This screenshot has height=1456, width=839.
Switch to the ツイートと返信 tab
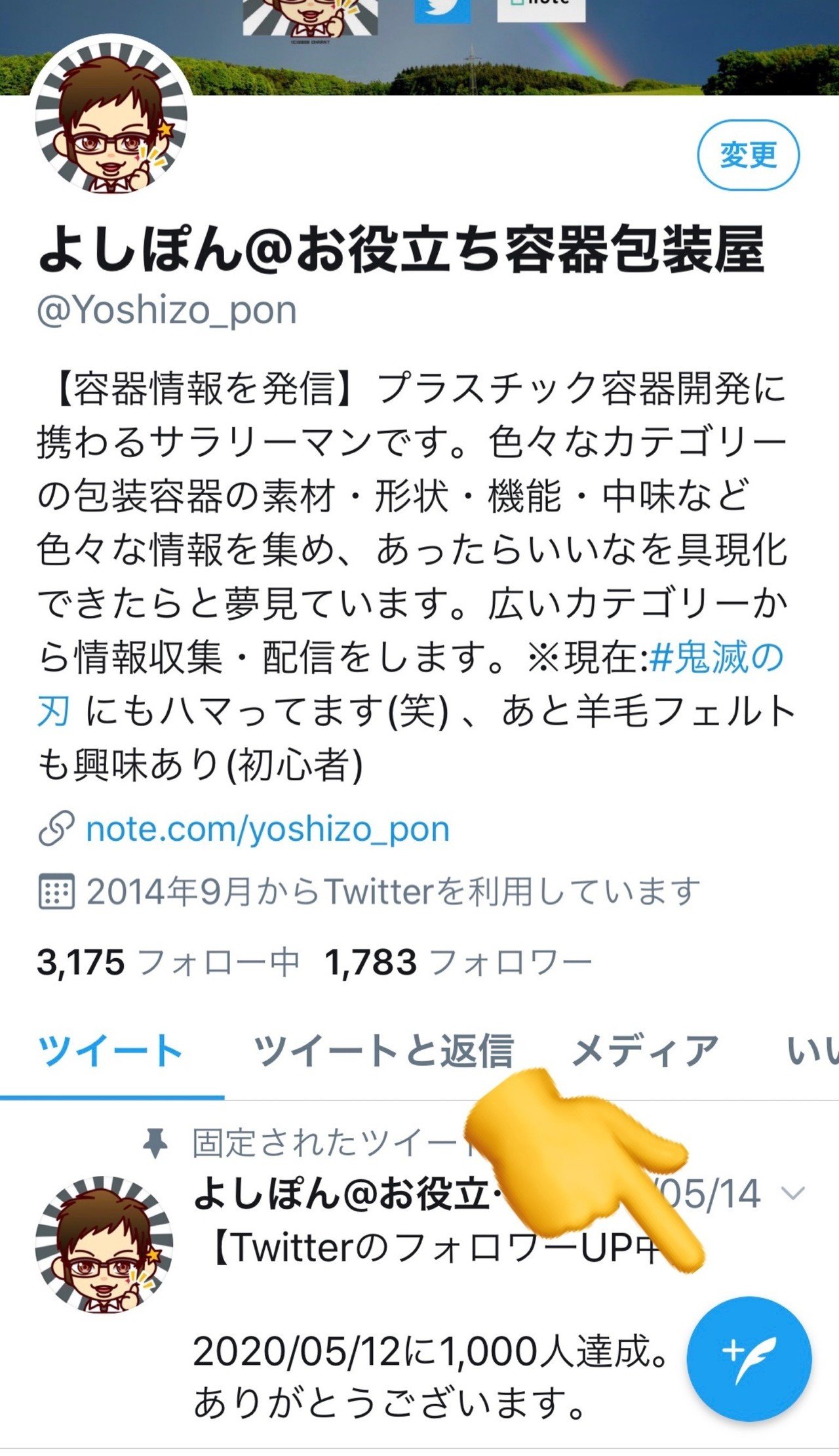(x=383, y=1051)
